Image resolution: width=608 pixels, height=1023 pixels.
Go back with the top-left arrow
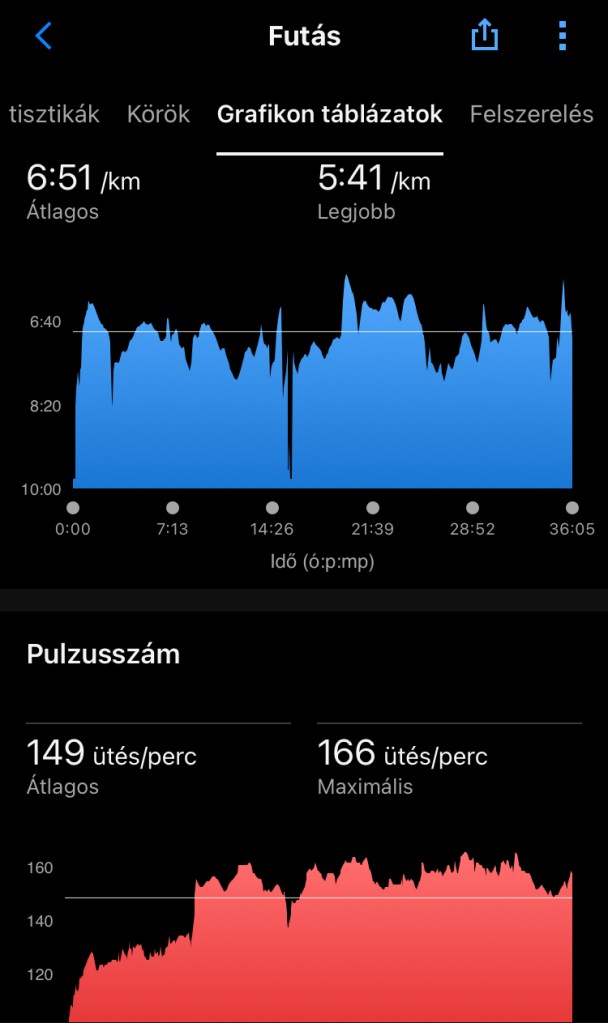coord(43,37)
